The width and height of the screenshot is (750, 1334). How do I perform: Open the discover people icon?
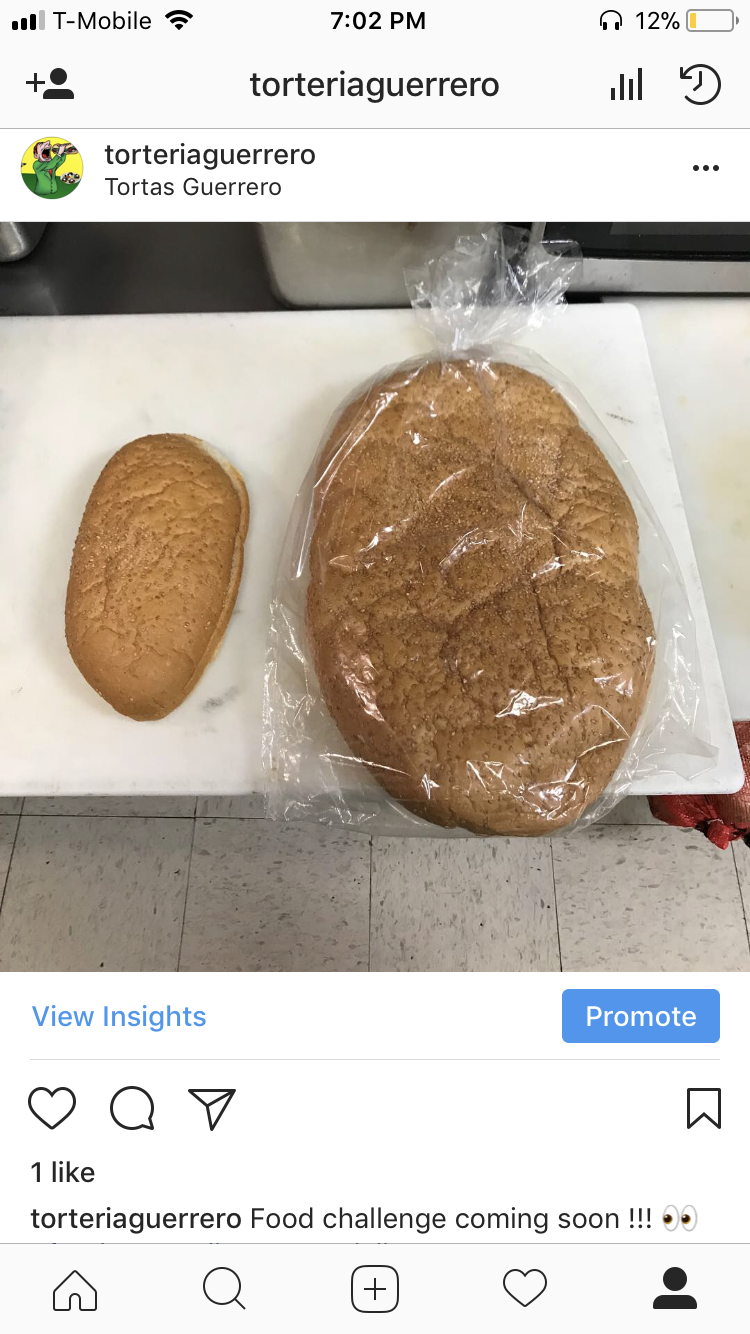coord(50,84)
